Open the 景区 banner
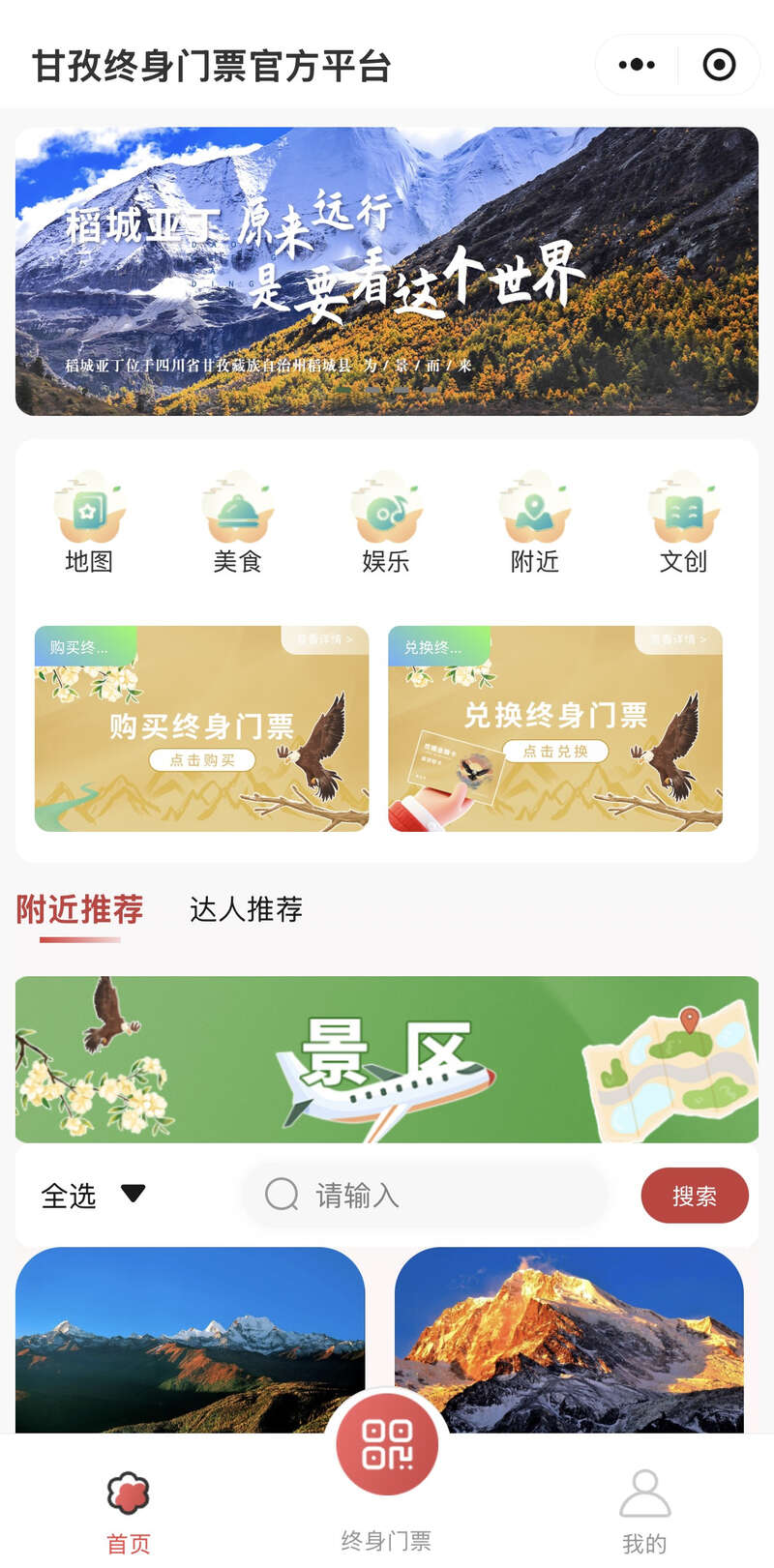The height and width of the screenshot is (1568, 774). point(387,1059)
